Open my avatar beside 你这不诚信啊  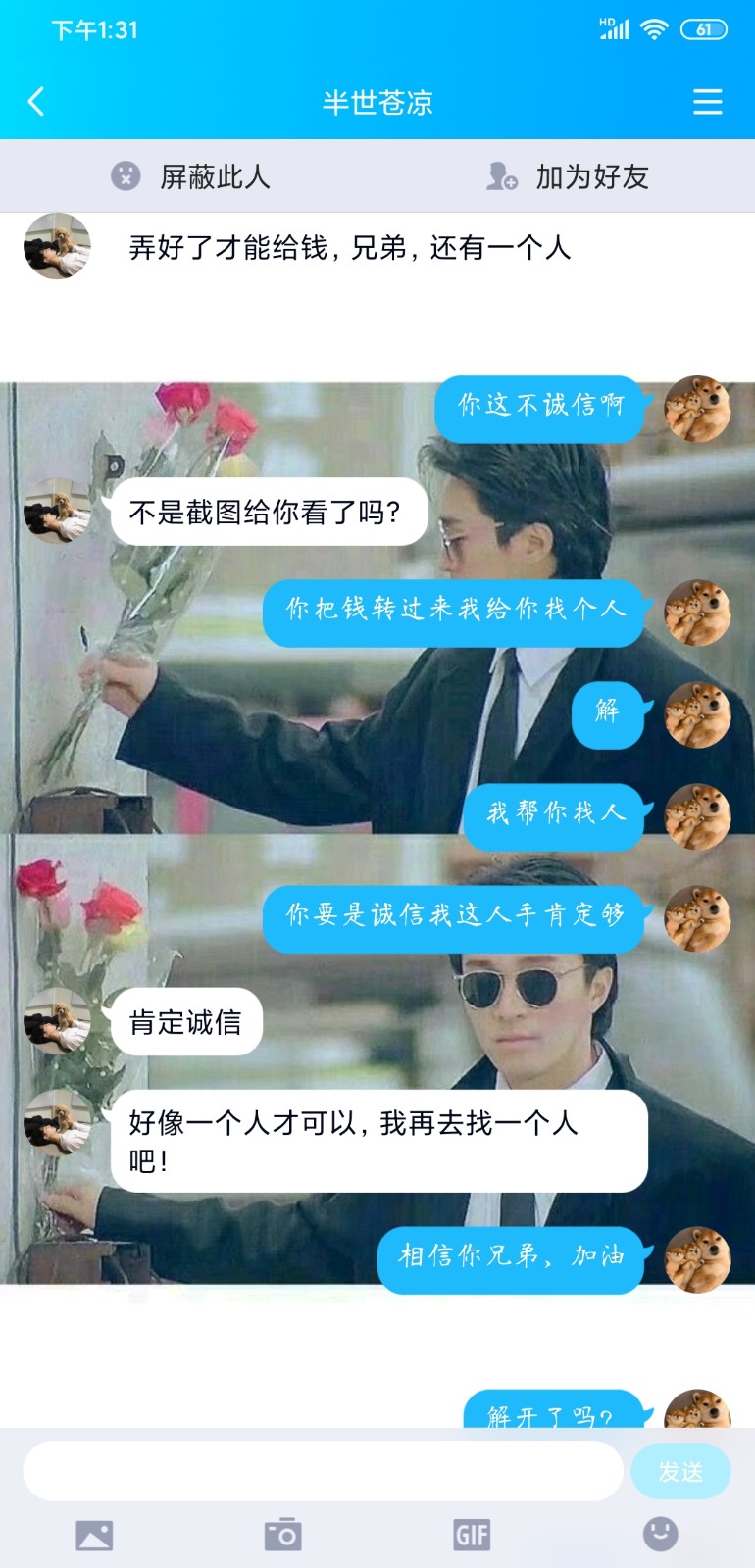point(697,409)
